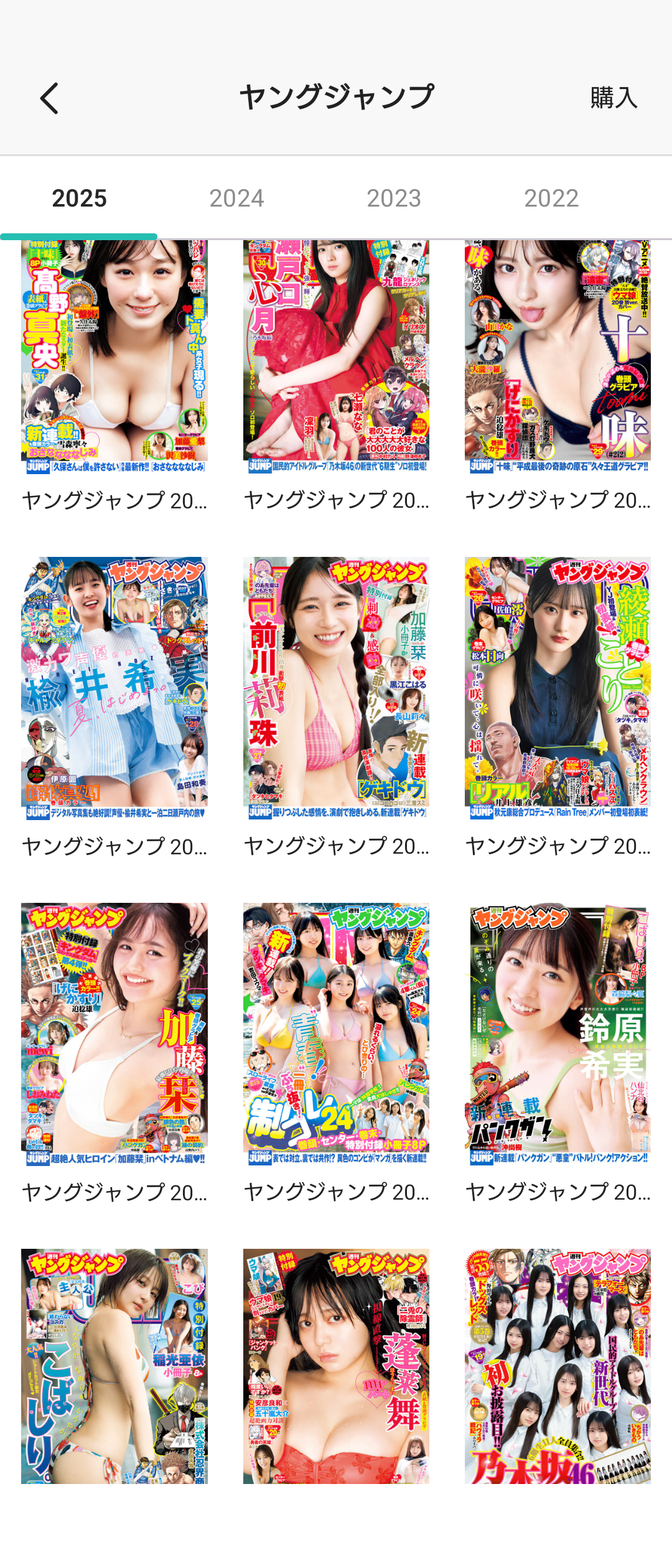This screenshot has width=672, height=1568.
Task: Open the 前川莉珠 cover issue
Action: 336,688
